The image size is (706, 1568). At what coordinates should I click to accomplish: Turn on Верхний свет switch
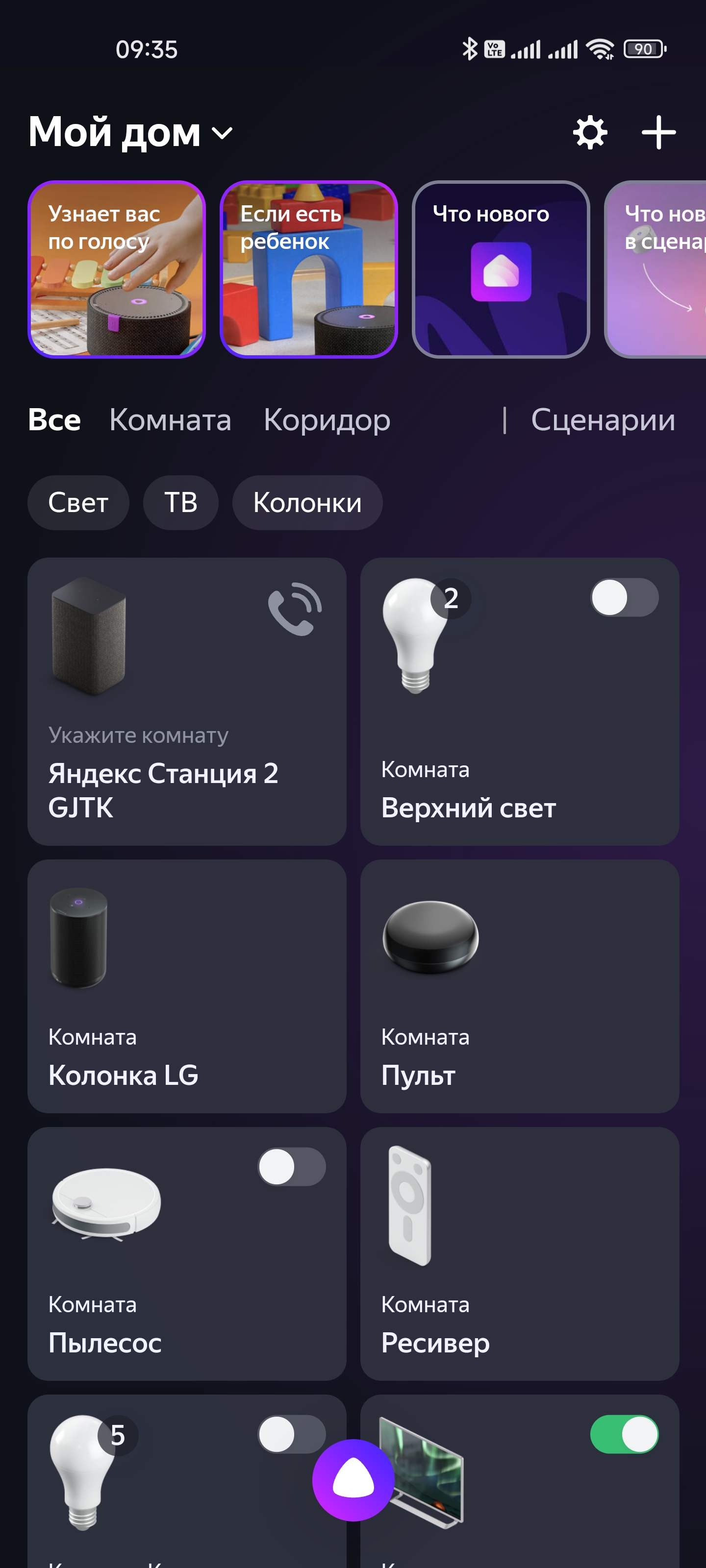point(624,598)
